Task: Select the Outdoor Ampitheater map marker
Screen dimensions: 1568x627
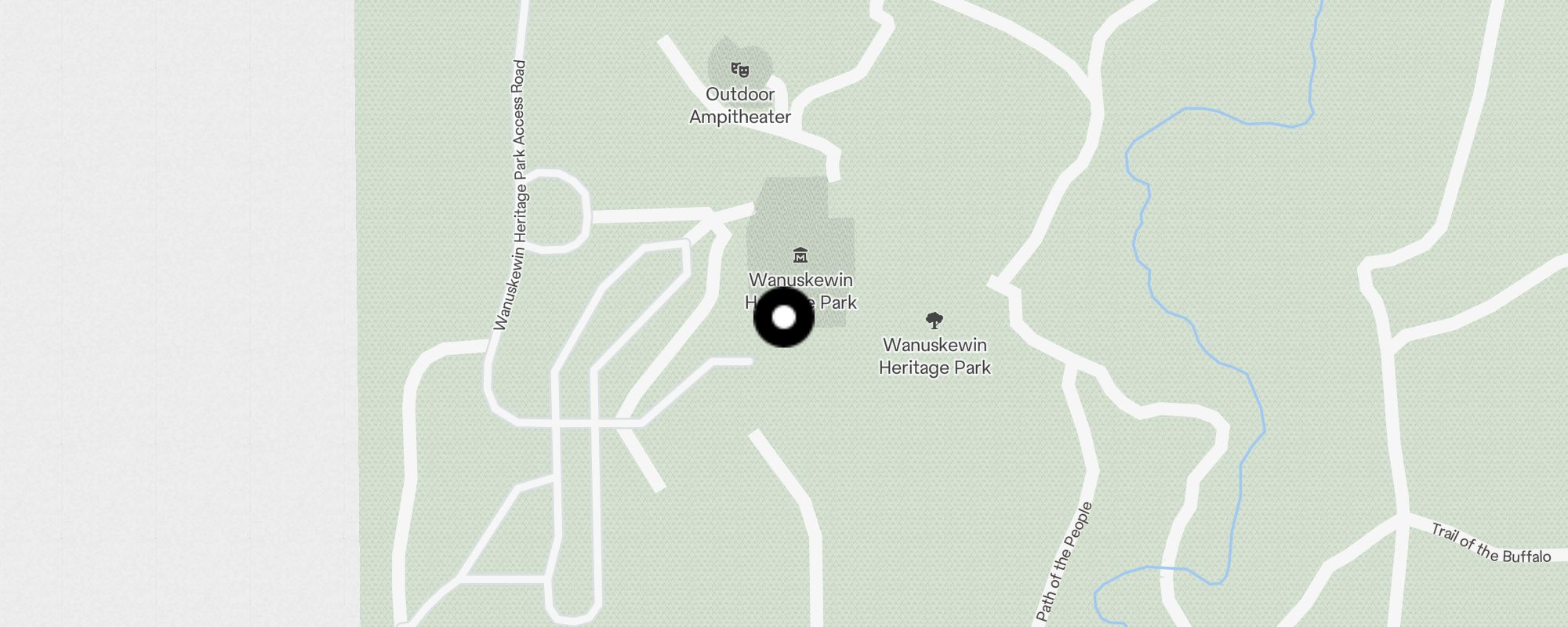Action: click(739, 70)
